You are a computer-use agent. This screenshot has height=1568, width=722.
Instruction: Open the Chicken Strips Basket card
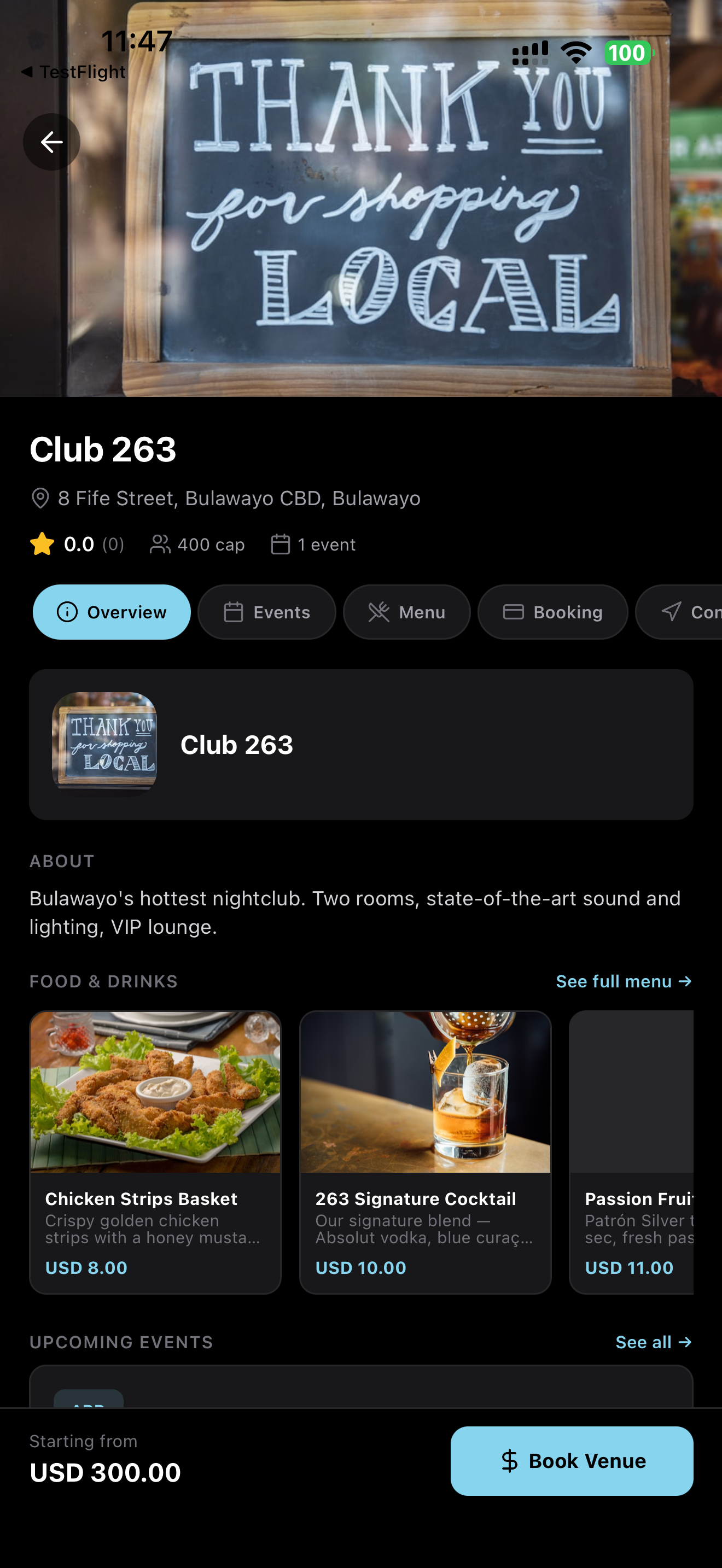tap(155, 1151)
